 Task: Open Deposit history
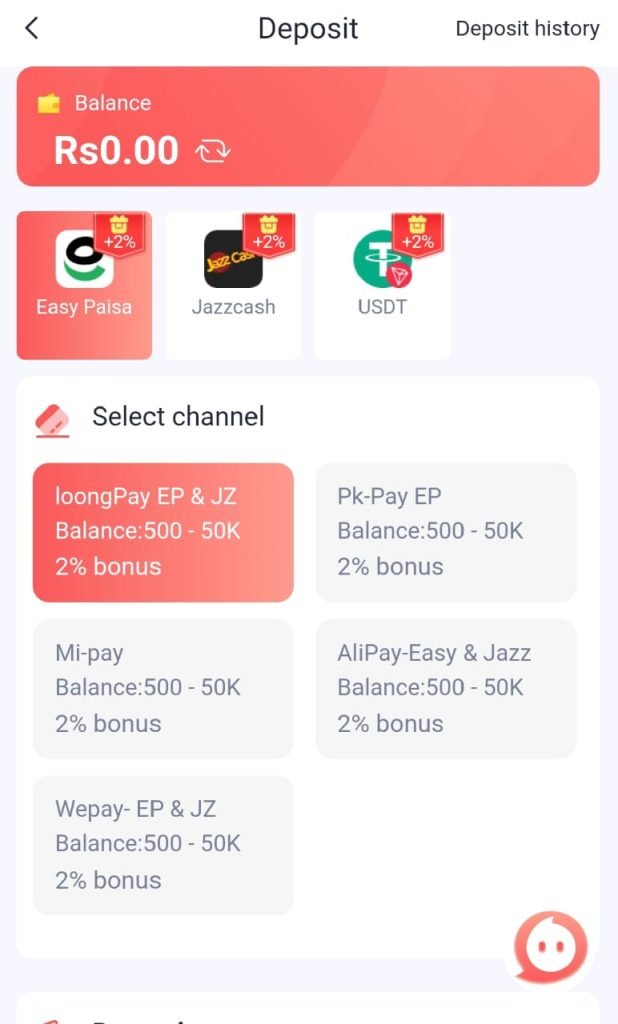click(x=527, y=29)
